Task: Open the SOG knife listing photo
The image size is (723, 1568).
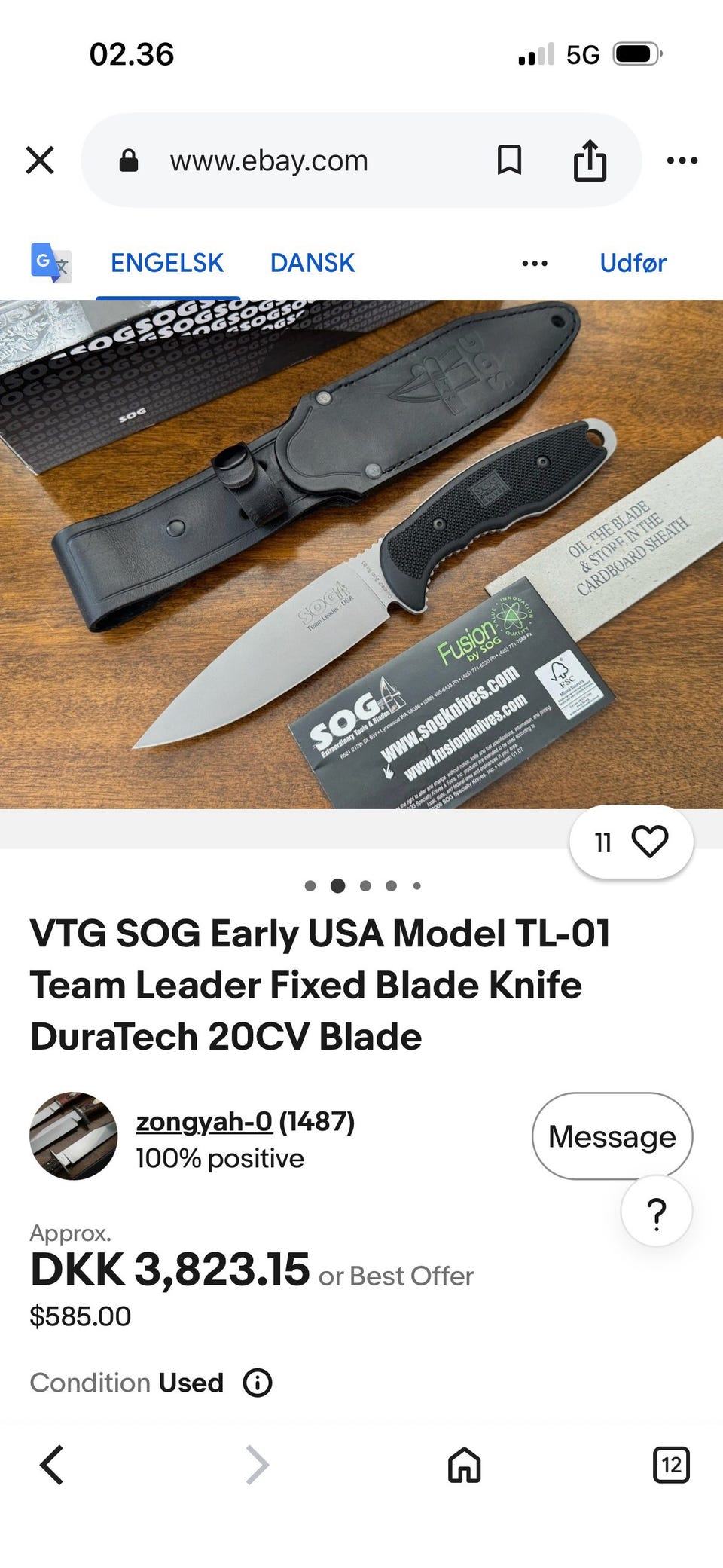Action: (x=361, y=555)
